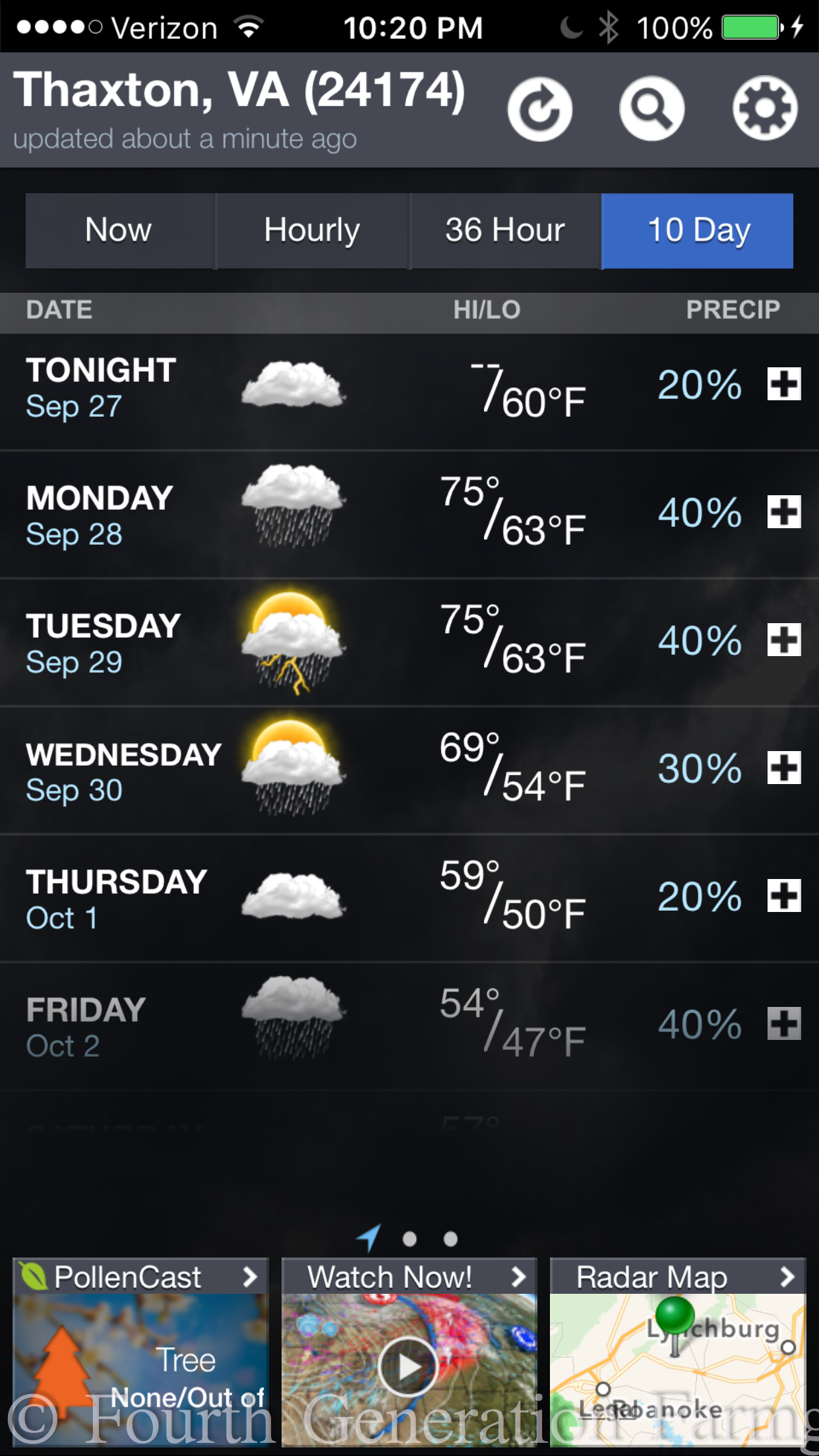The height and width of the screenshot is (1456, 819).
Task: Expand Tuesday Sep 29 forecast details
Action: pos(784,640)
